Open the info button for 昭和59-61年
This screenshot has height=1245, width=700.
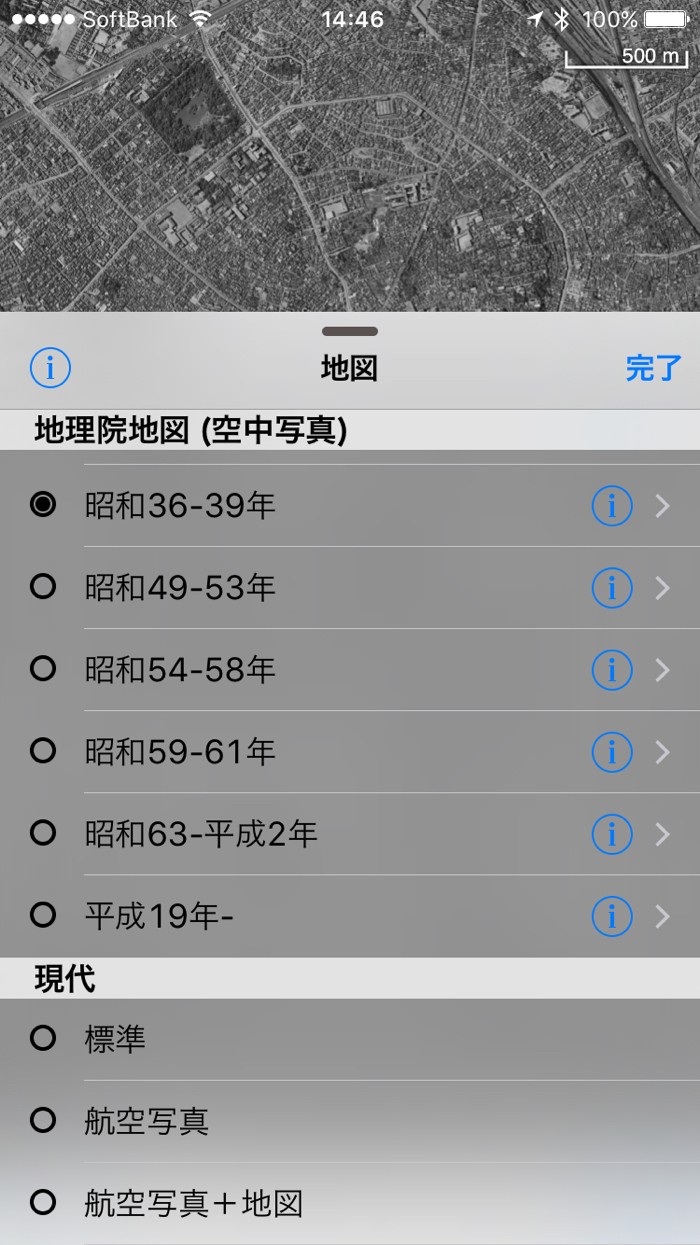612,752
